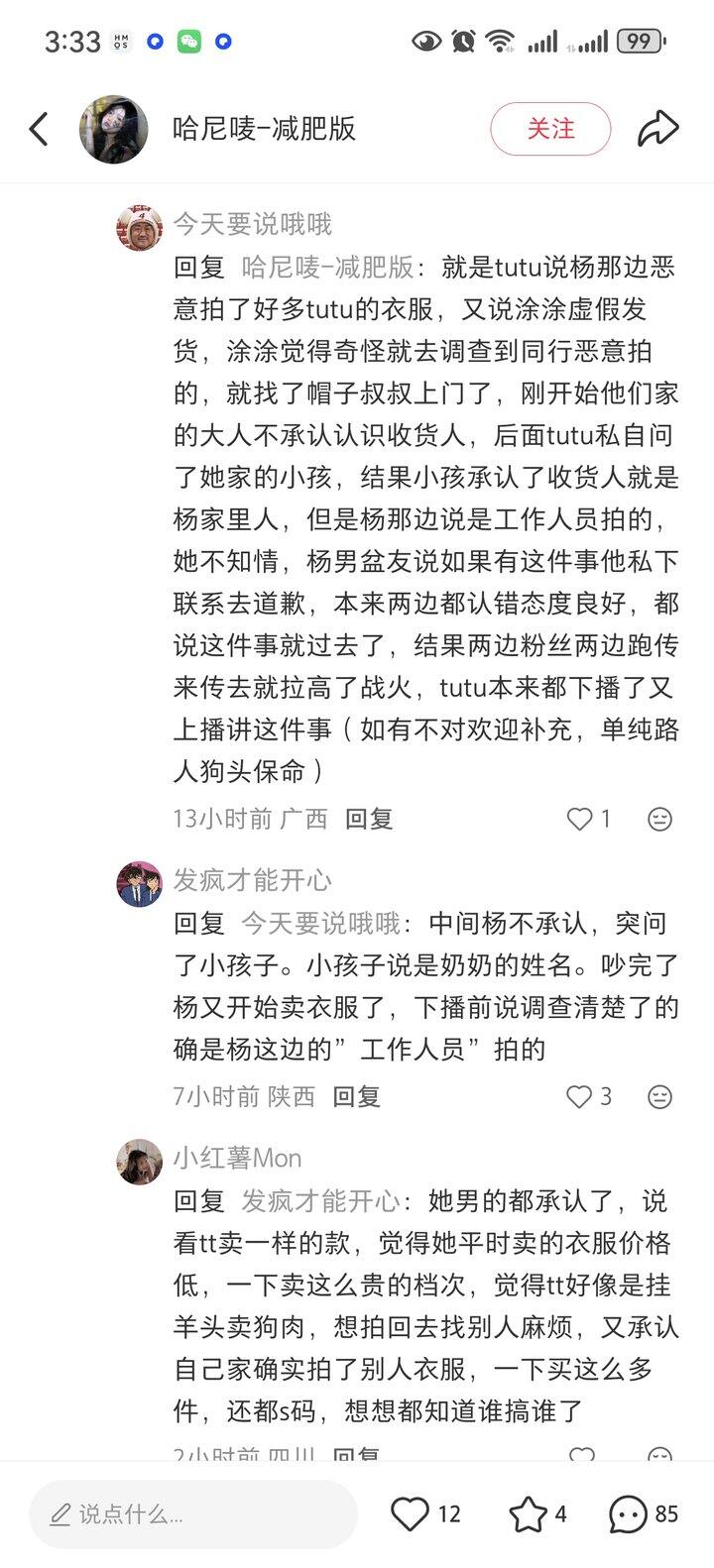Open 今天要说哦哦's profile avatar

coord(140,229)
